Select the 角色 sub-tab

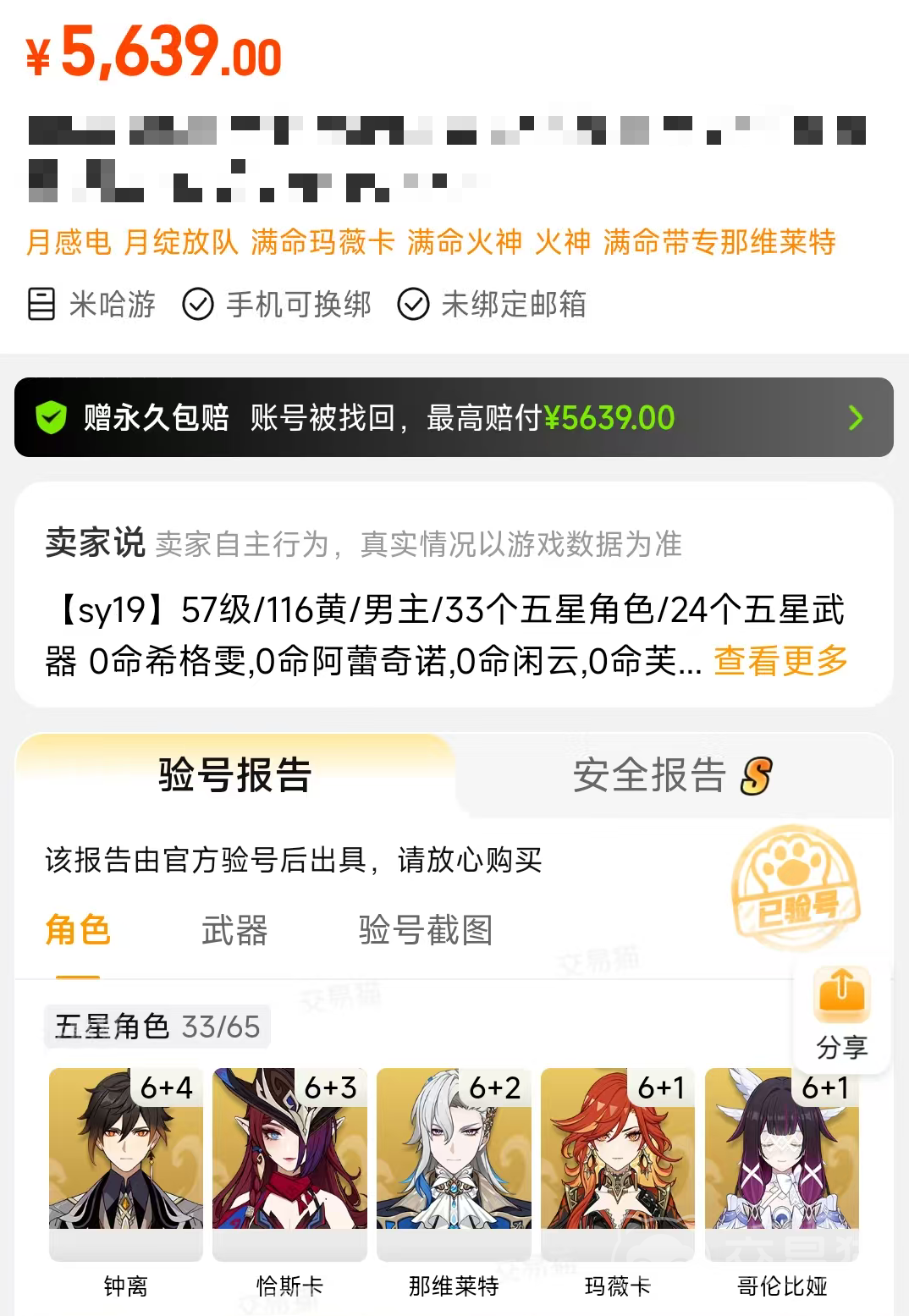78,930
